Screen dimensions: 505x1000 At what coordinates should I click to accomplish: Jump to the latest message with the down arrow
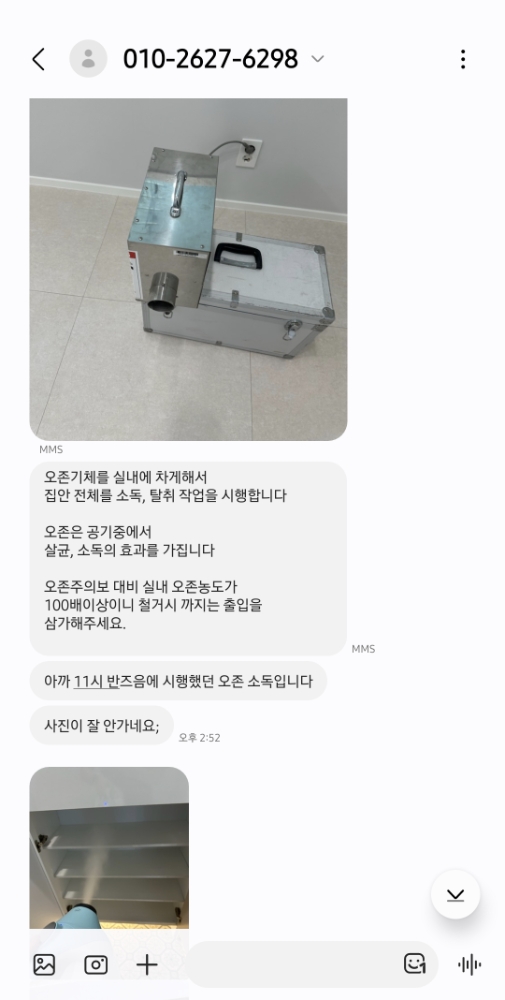click(x=455, y=894)
